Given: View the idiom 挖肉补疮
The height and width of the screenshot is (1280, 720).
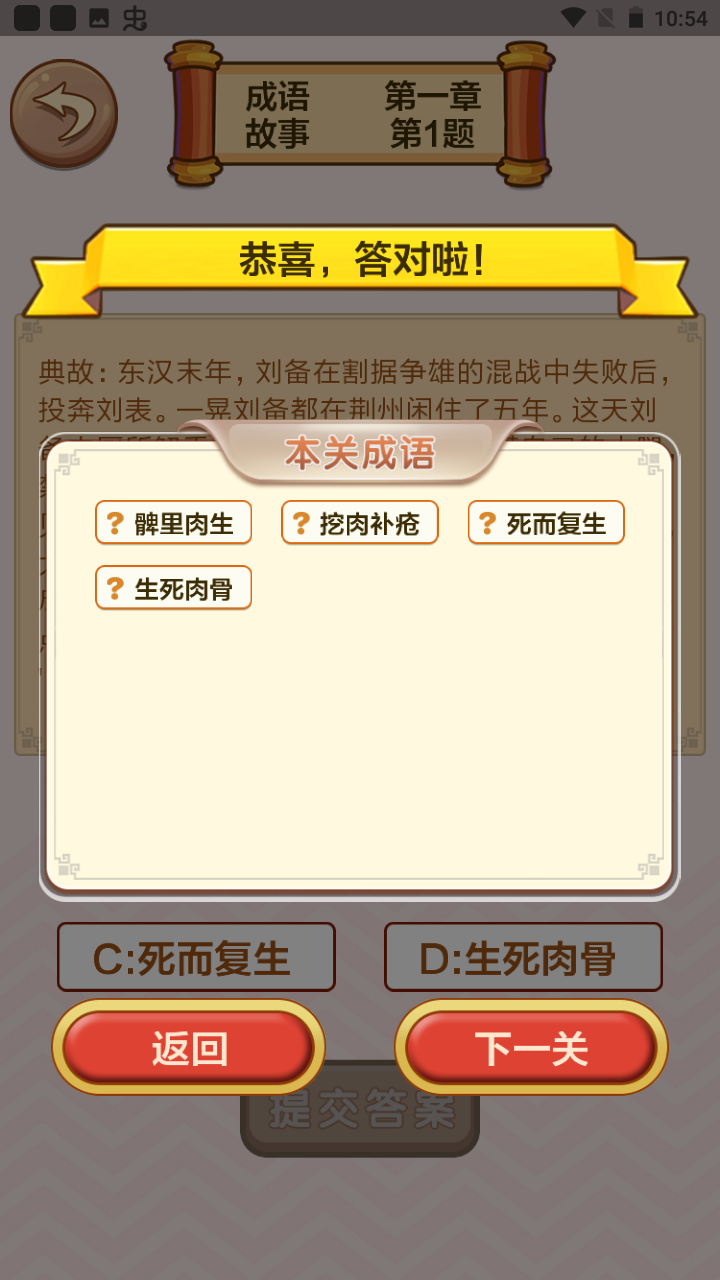Looking at the screenshot, I should [360, 523].
